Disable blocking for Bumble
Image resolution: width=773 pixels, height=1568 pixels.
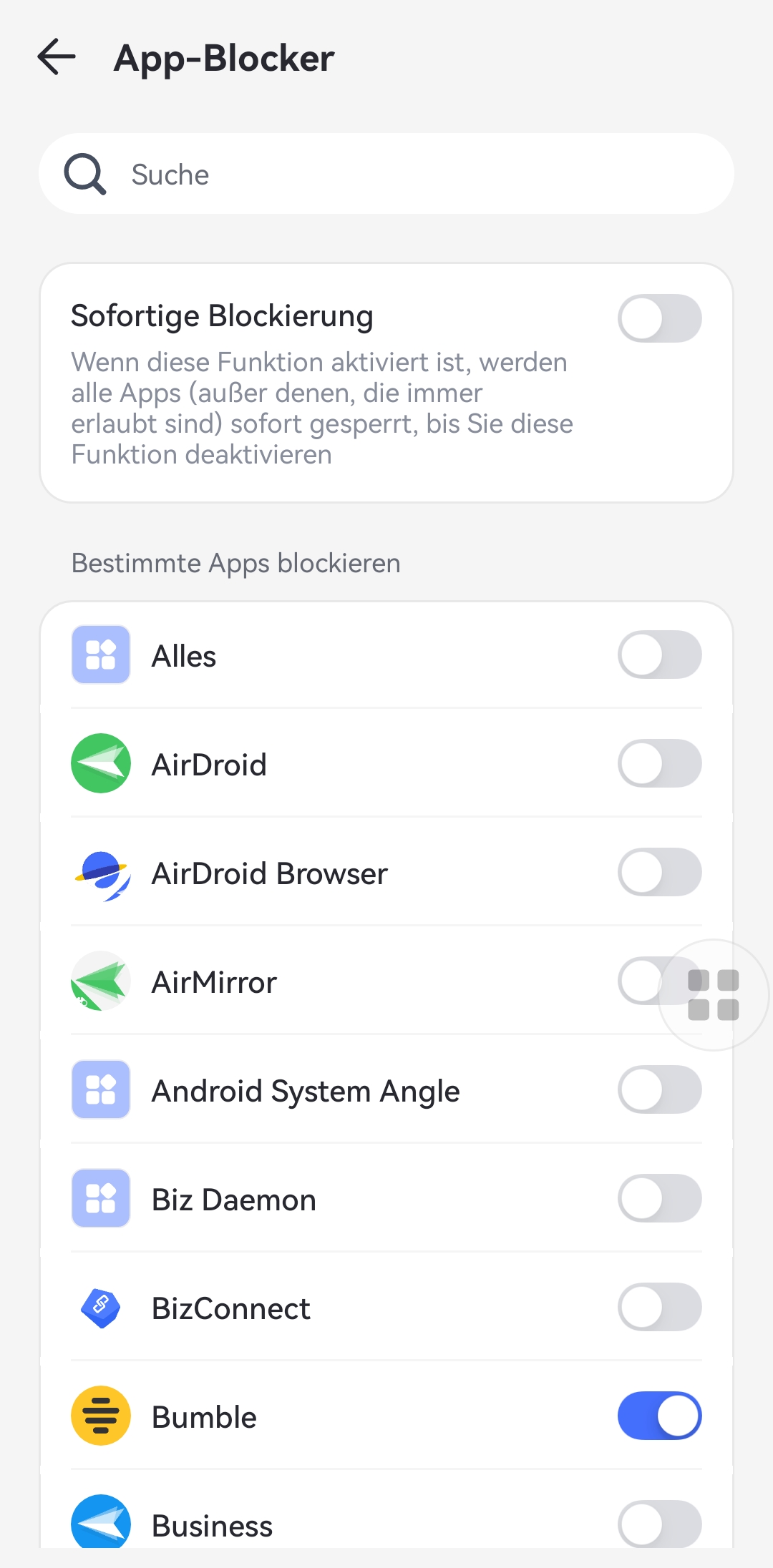coord(659,1416)
